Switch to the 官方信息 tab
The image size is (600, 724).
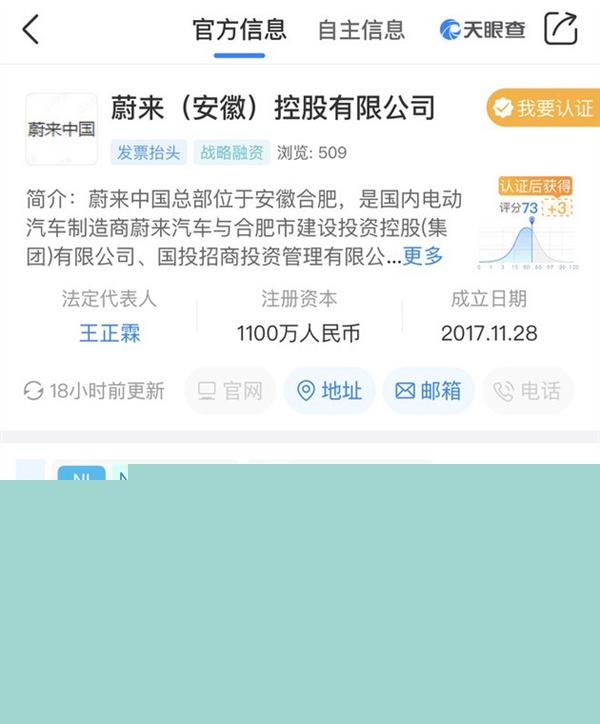[x=239, y=30]
